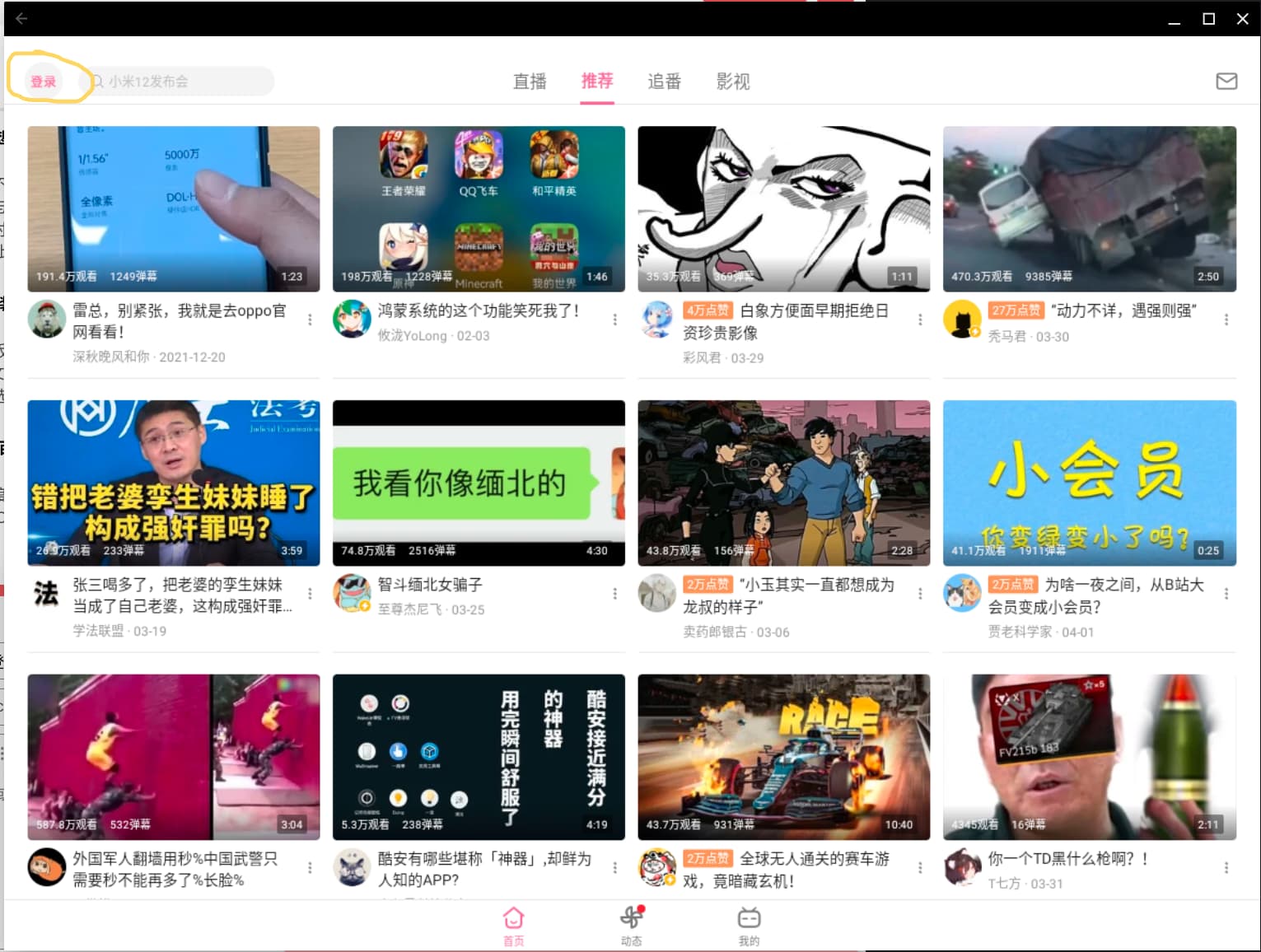The width and height of the screenshot is (1261, 952).
Task: Switch to the 直播 tab
Action: click(x=530, y=82)
